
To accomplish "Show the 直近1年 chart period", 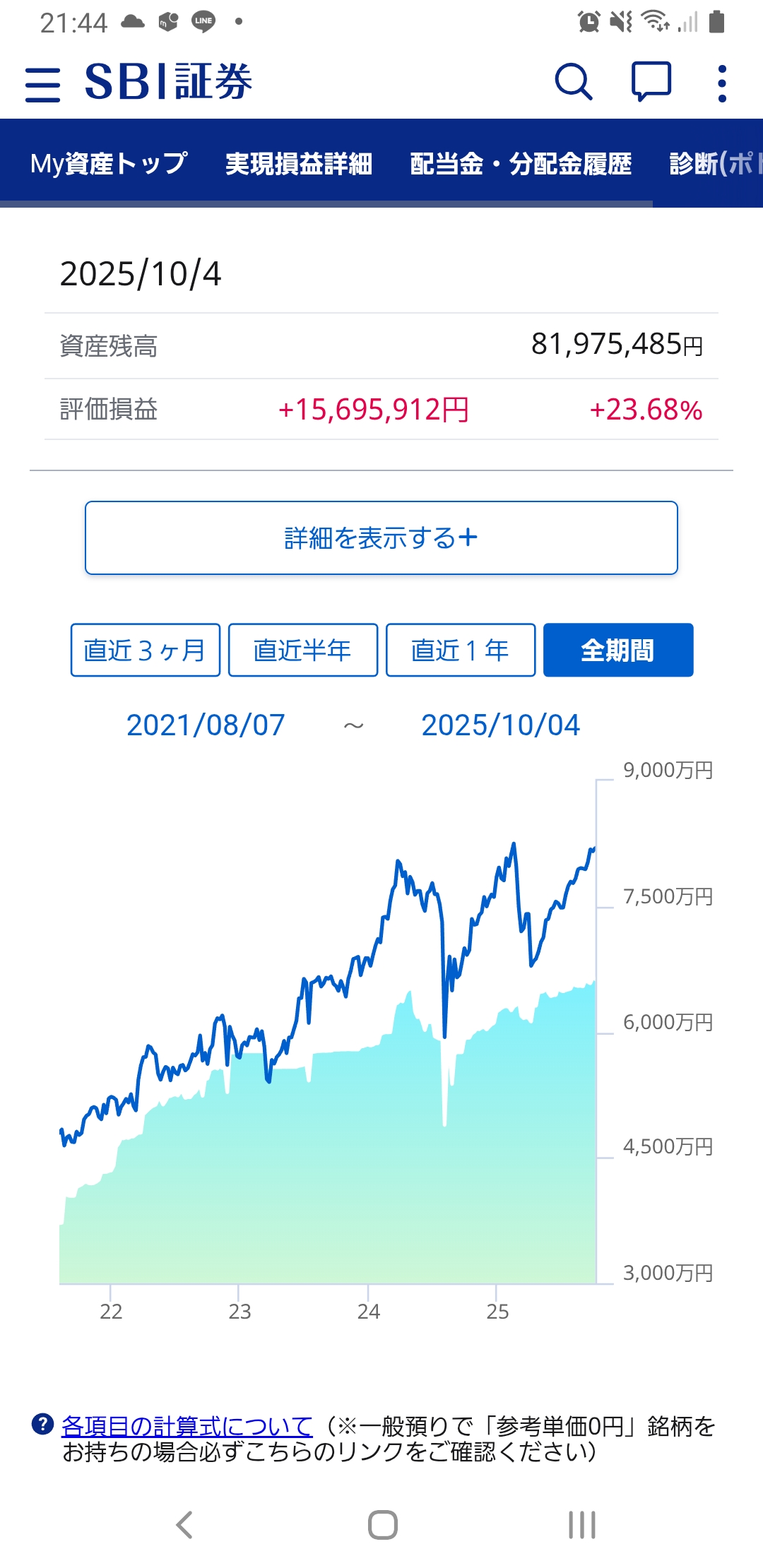I will [x=461, y=650].
